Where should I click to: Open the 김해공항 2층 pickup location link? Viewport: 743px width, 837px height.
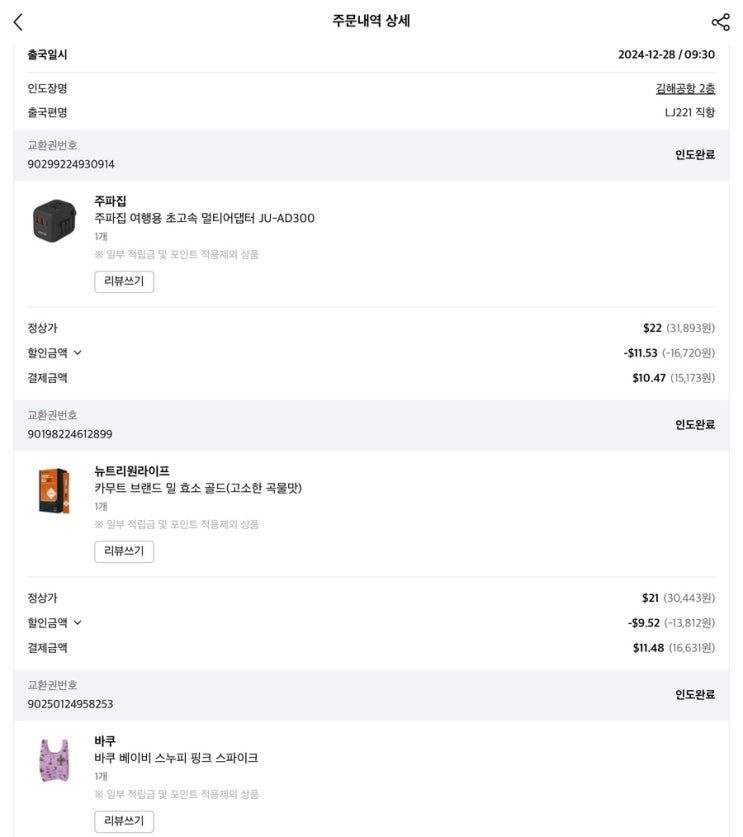click(x=685, y=89)
